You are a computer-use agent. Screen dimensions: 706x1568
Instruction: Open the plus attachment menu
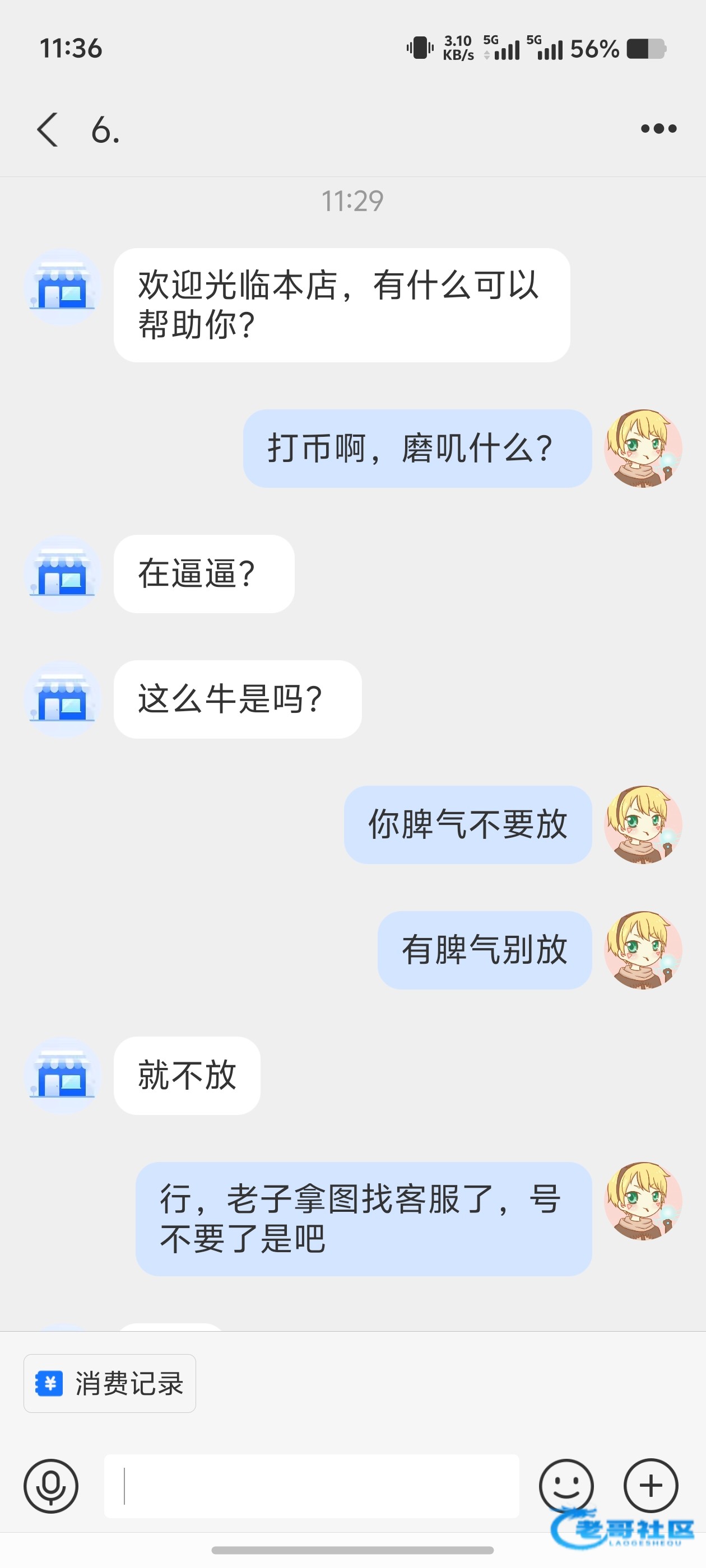[651, 1486]
